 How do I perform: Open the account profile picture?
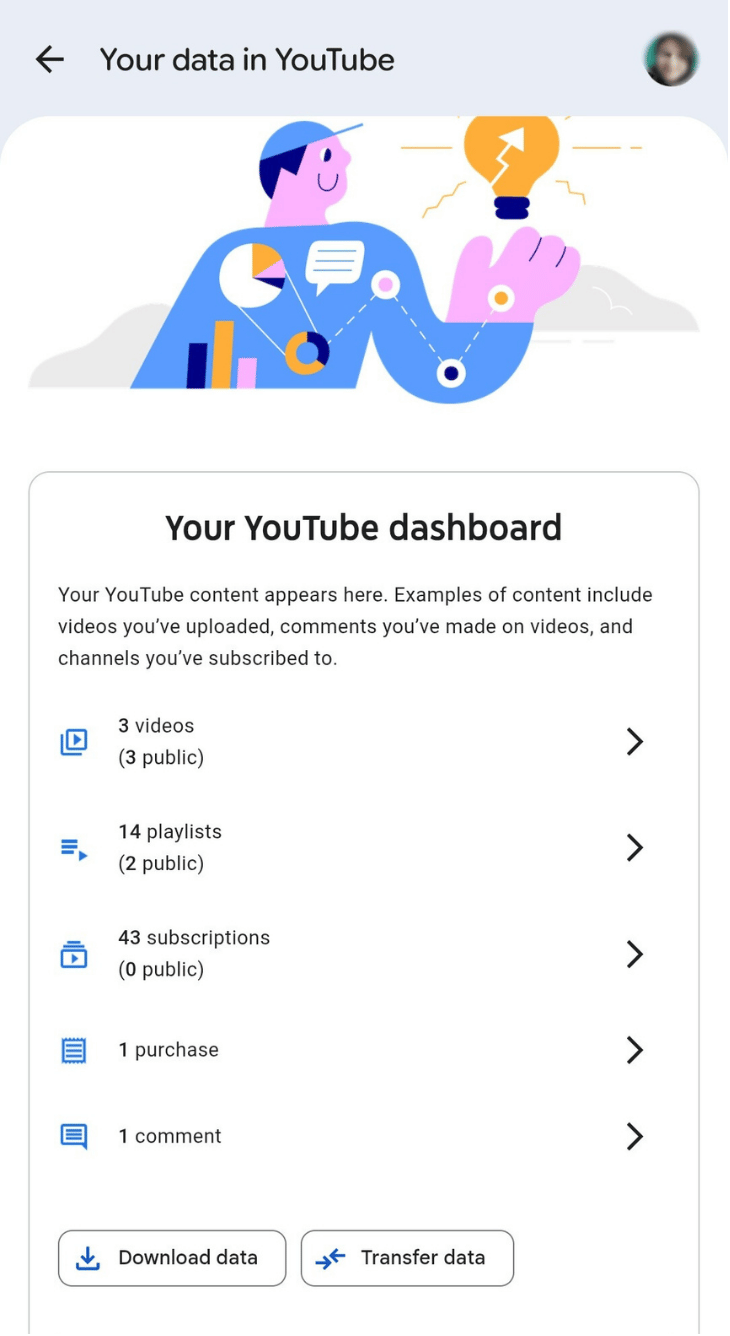pos(670,59)
